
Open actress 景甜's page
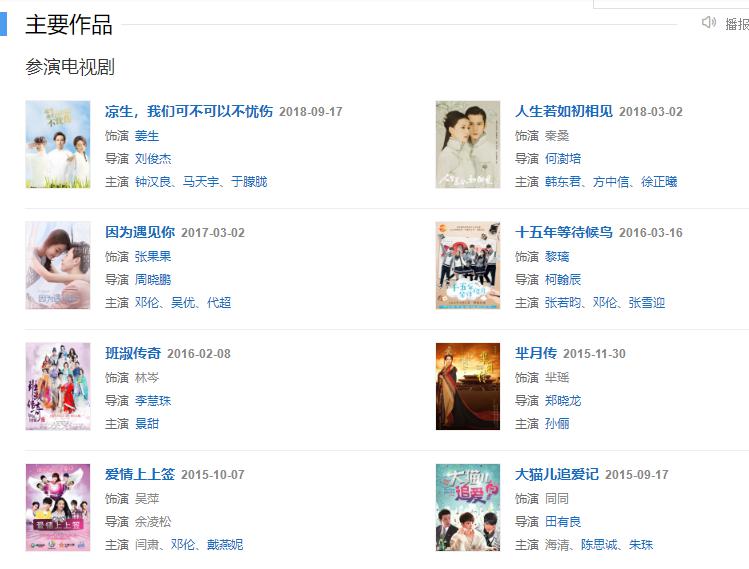147,423
